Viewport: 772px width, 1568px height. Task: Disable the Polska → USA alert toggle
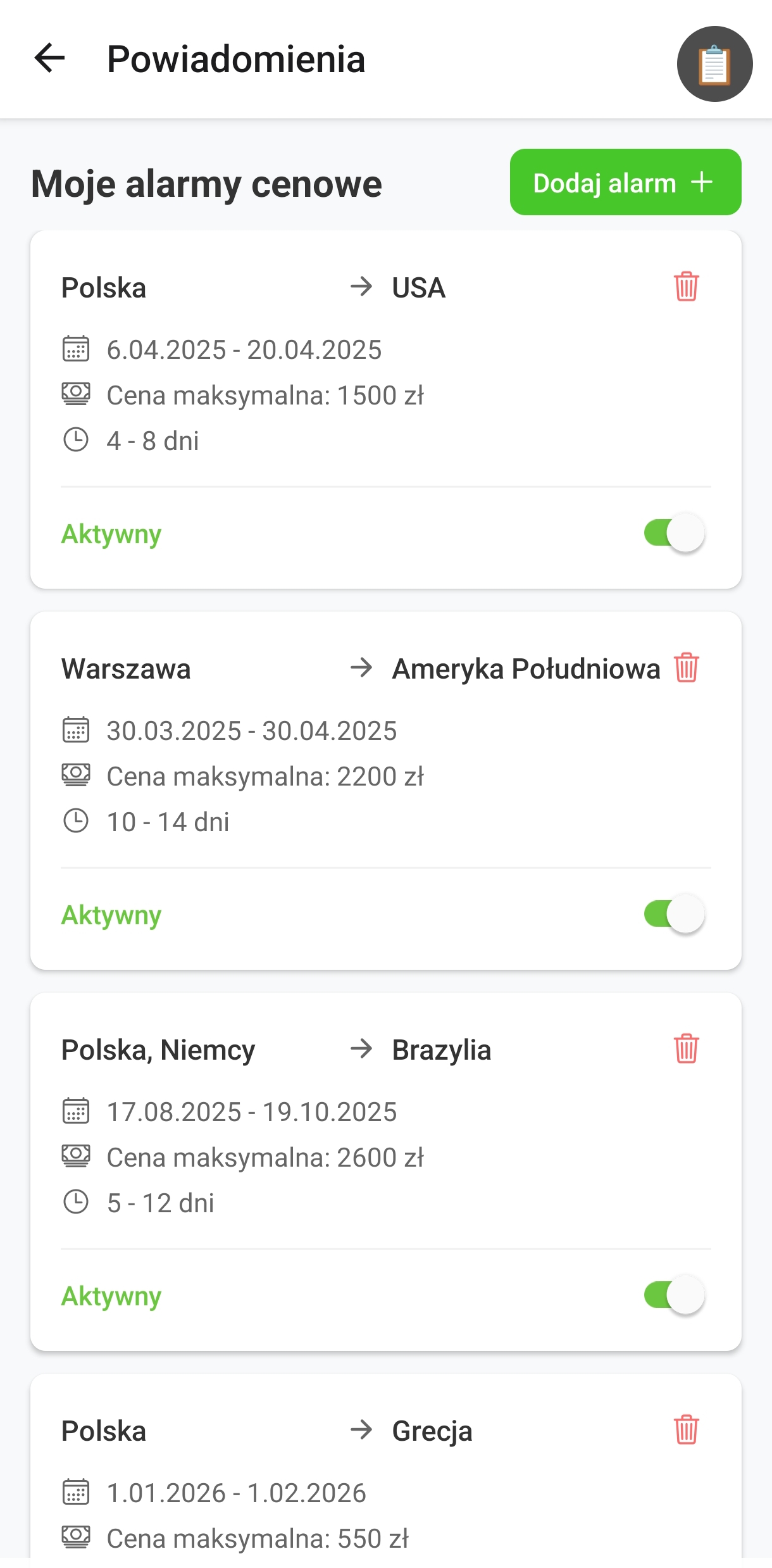(673, 533)
